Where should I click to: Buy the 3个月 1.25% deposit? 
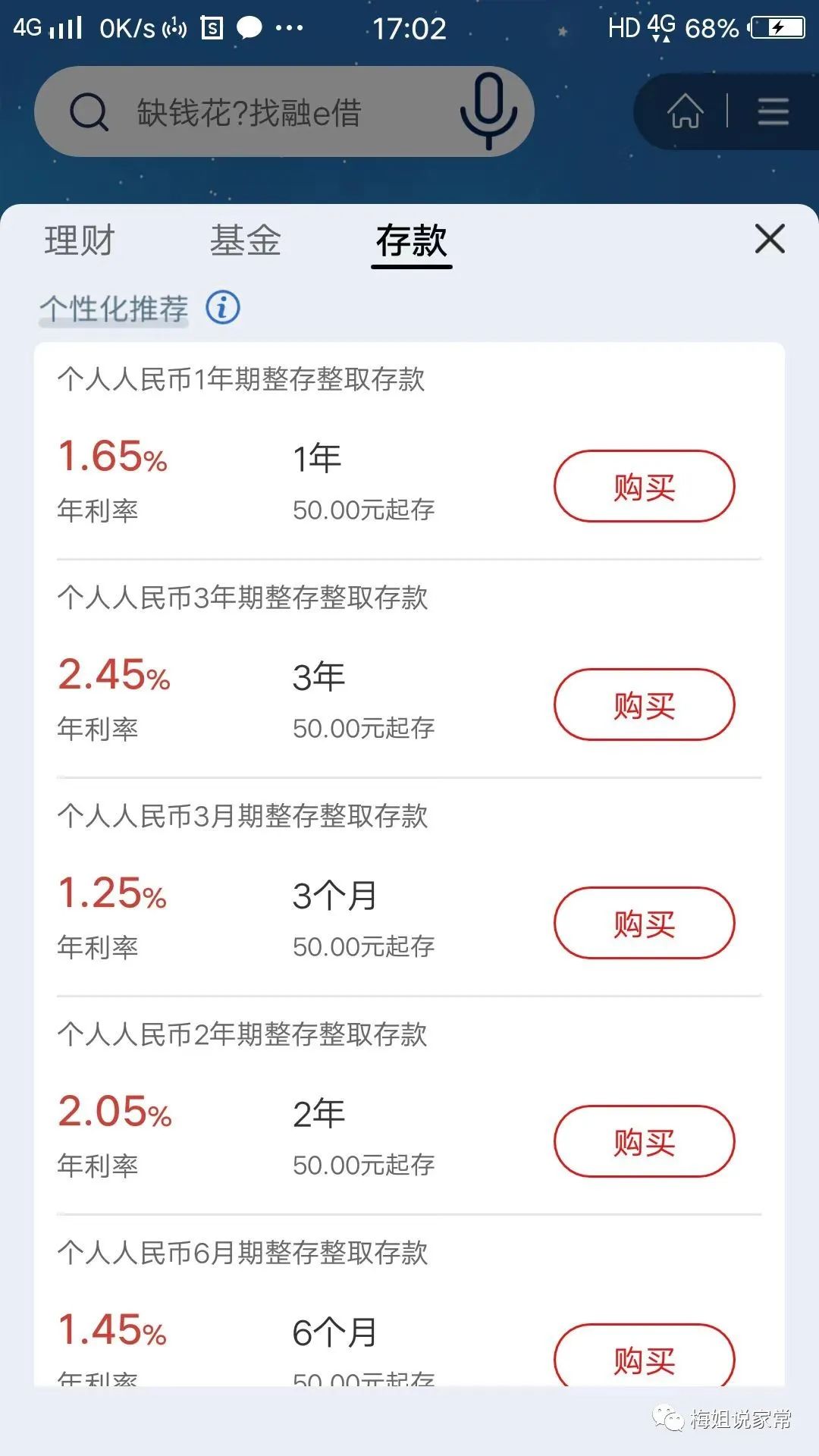pyautogui.click(x=644, y=923)
